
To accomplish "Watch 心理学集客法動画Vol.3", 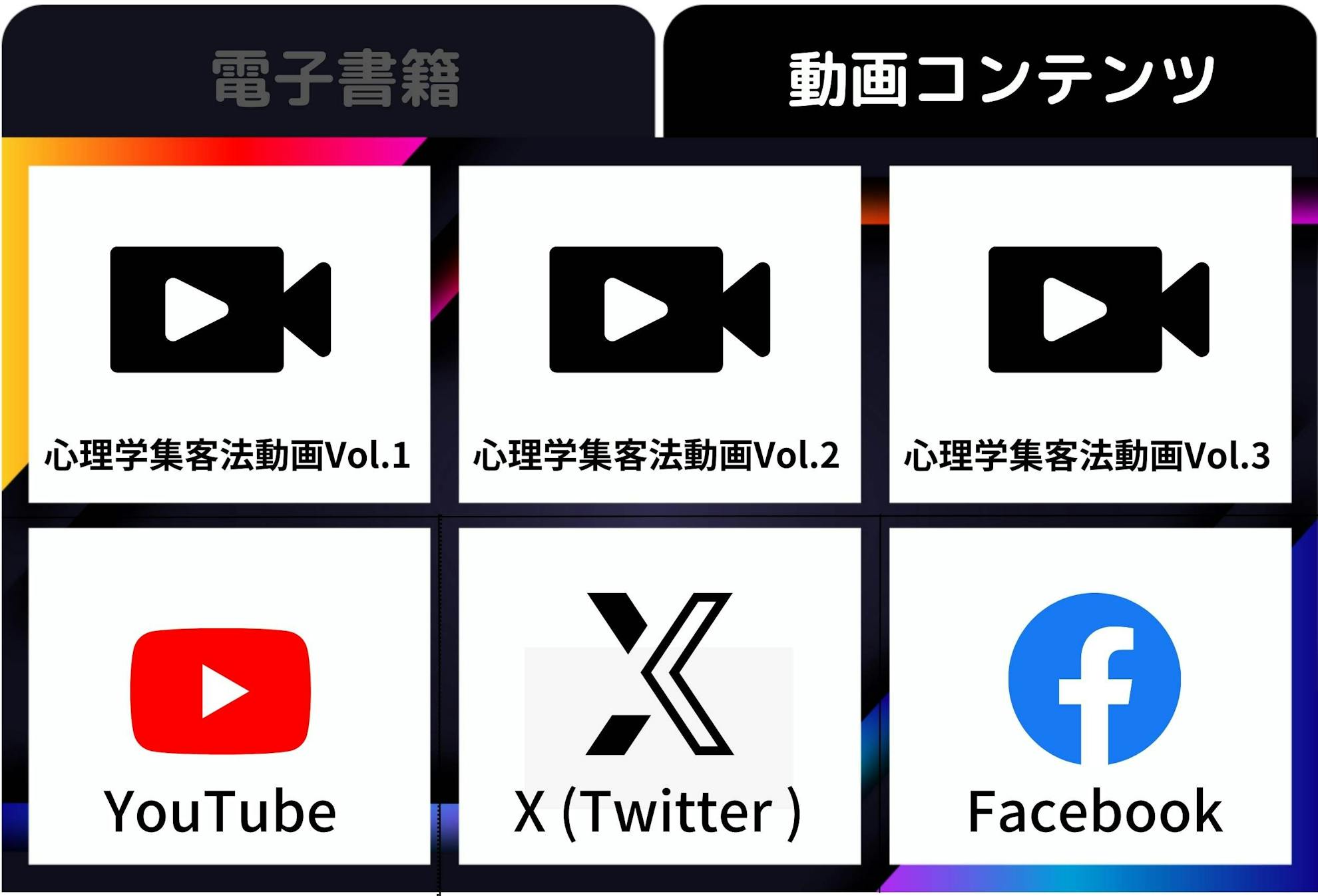I will click(1090, 334).
